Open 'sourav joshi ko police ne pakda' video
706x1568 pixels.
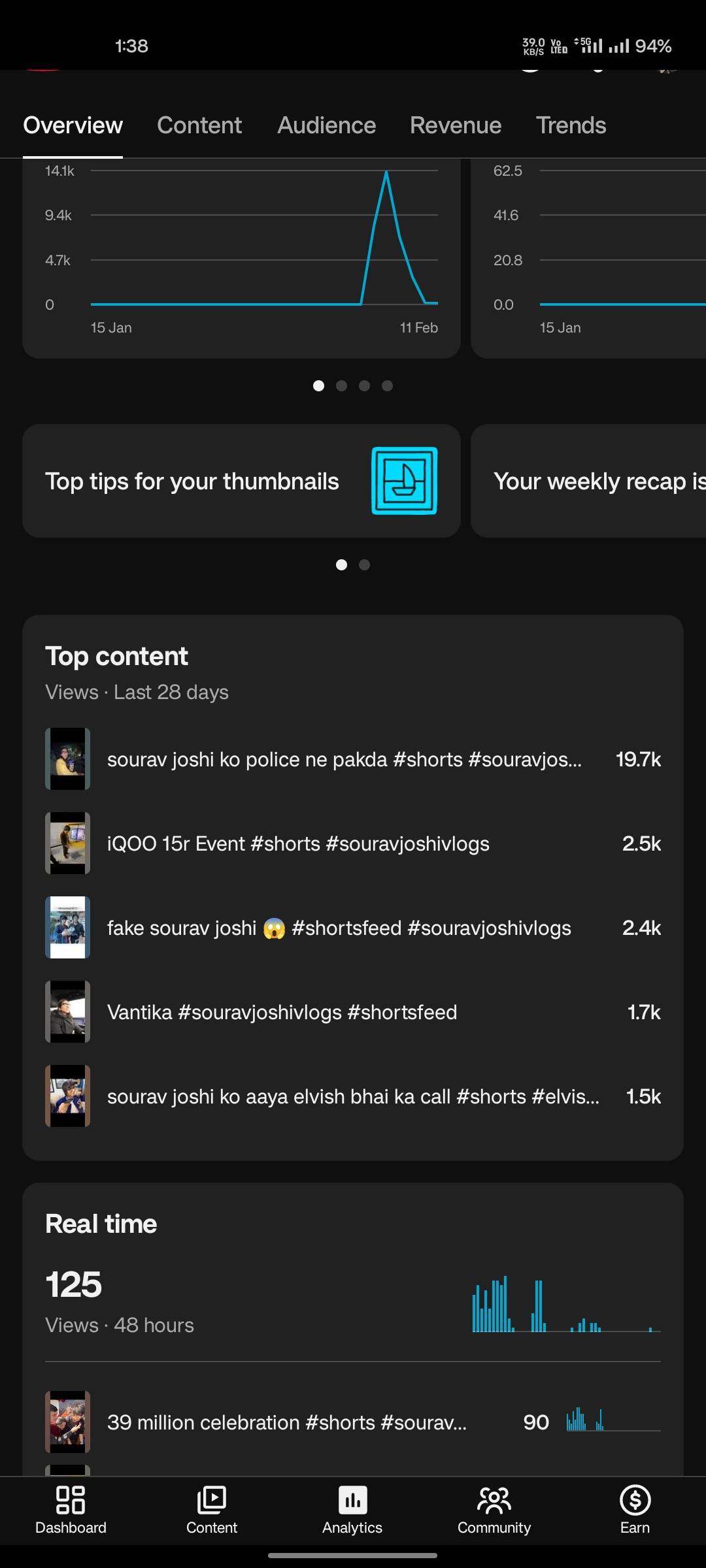[x=344, y=759]
